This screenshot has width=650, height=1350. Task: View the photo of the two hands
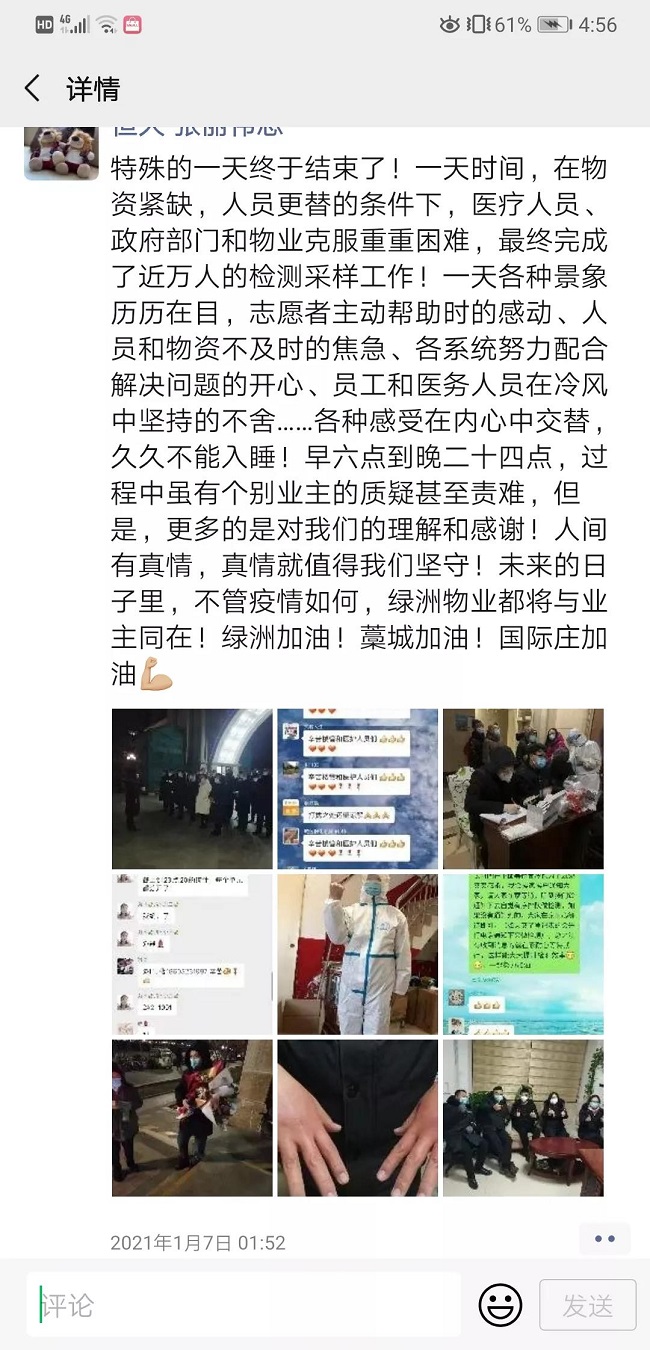(x=357, y=1118)
